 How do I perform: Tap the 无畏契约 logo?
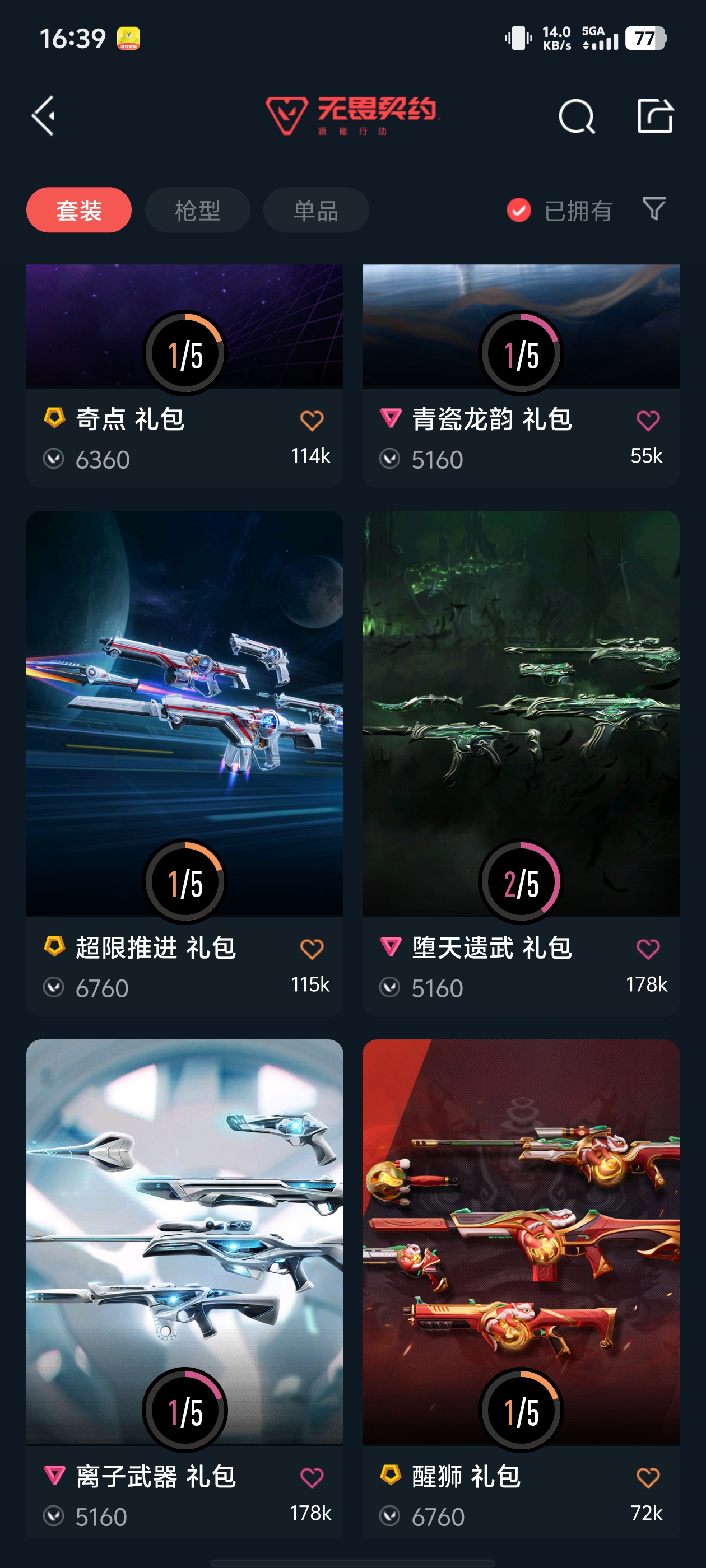point(354,116)
